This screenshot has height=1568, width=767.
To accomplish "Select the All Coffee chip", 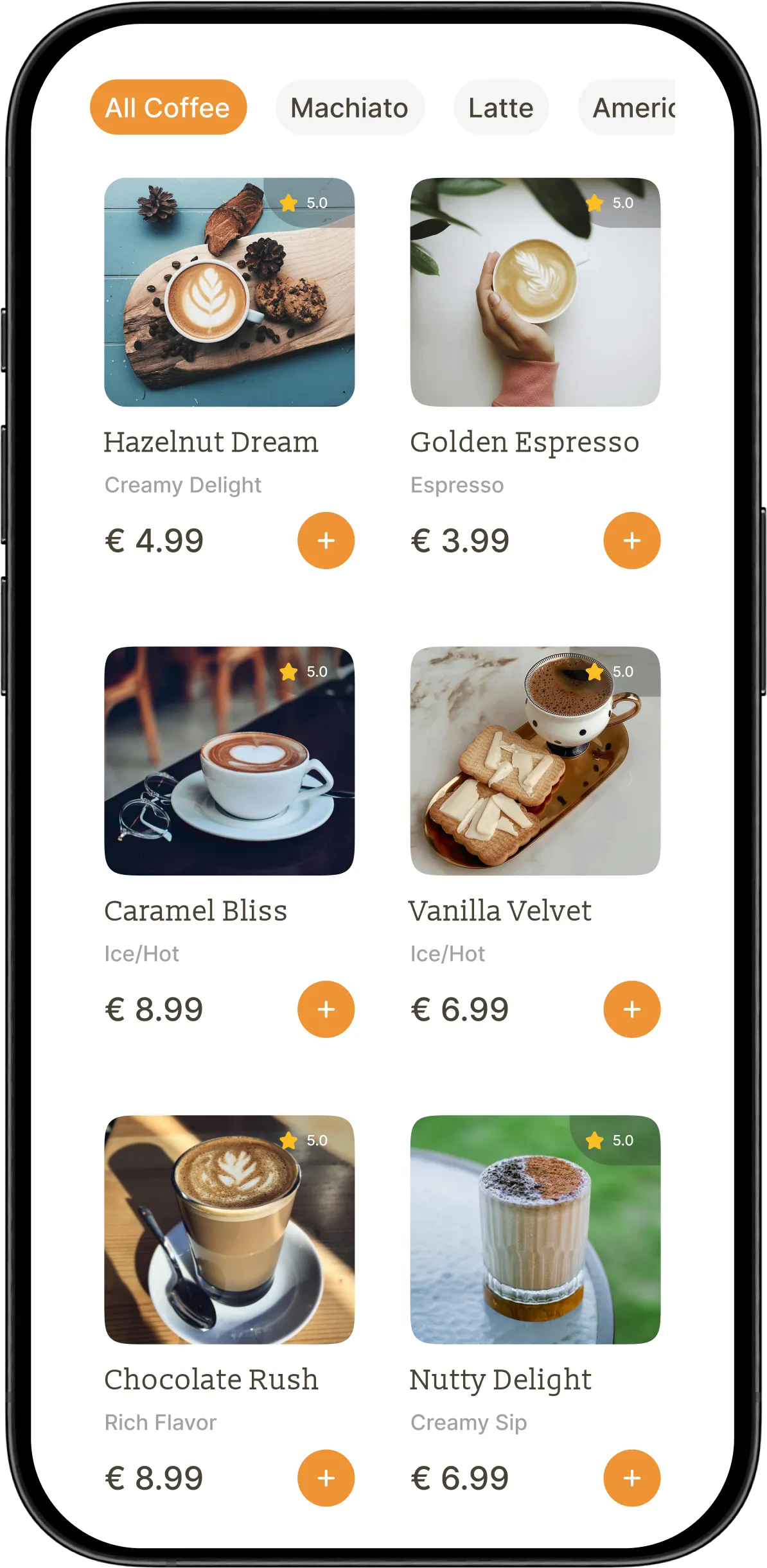I will (168, 107).
